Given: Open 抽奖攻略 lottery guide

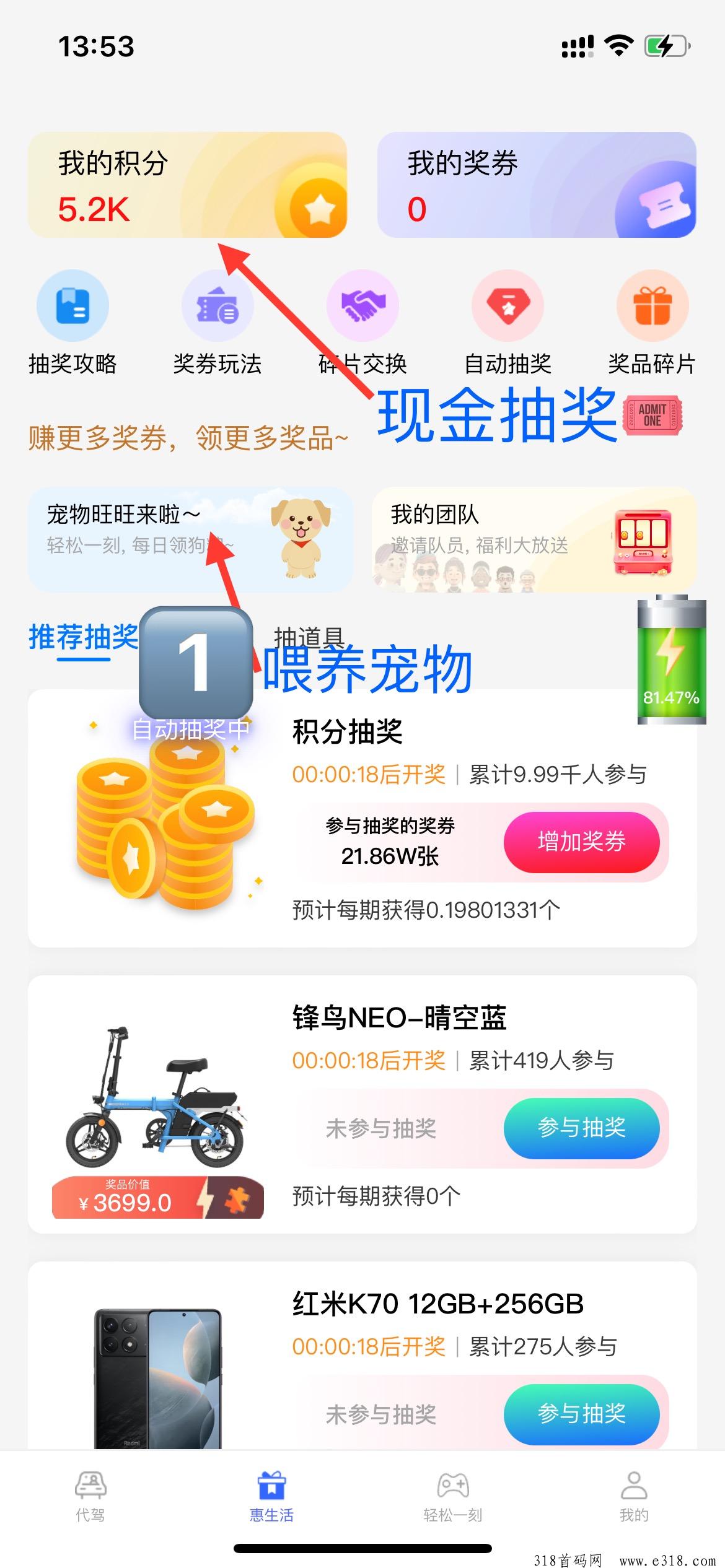Looking at the screenshot, I should [x=72, y=322].
